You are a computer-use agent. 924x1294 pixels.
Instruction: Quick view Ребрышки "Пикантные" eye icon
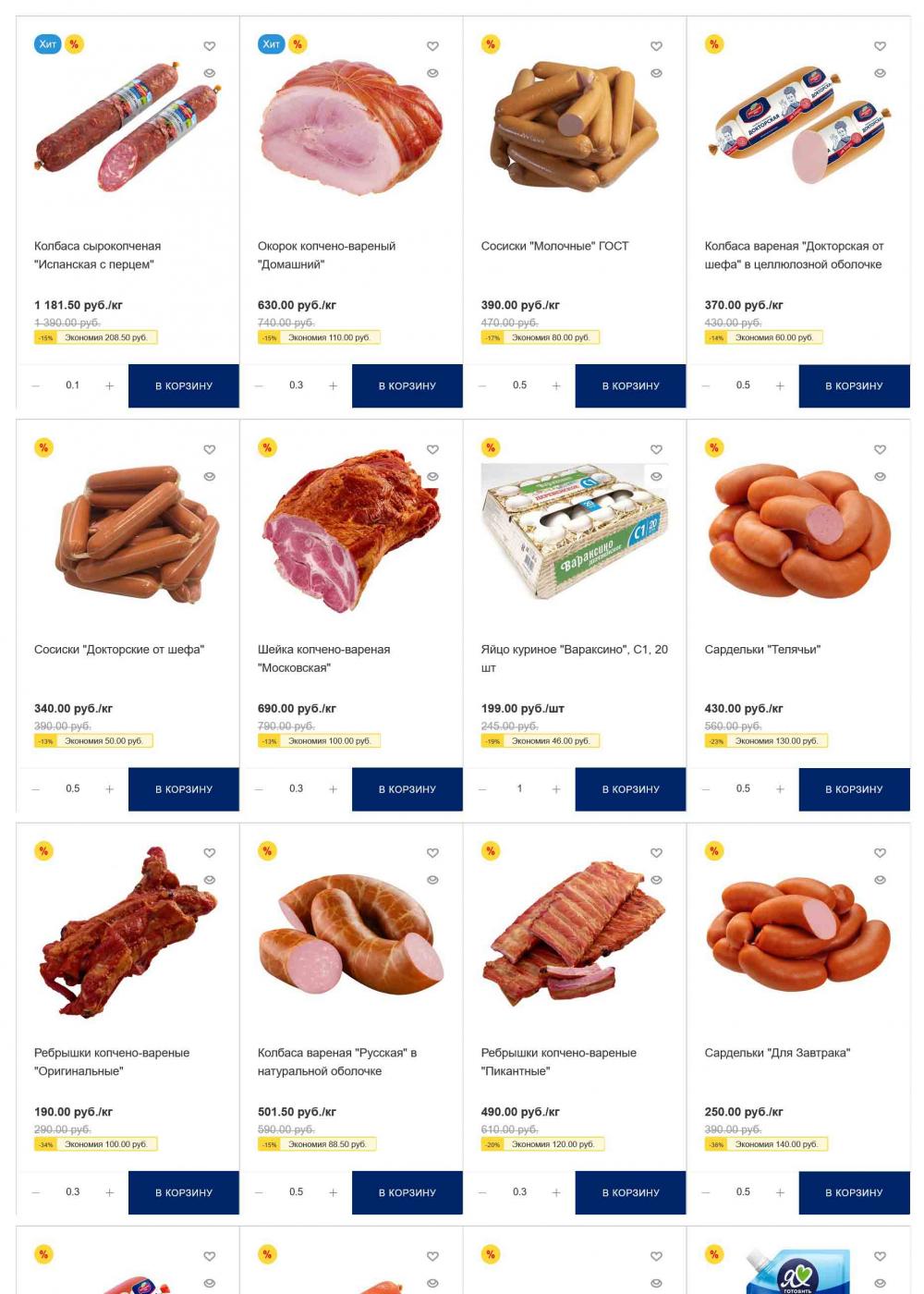click(656, 880)
